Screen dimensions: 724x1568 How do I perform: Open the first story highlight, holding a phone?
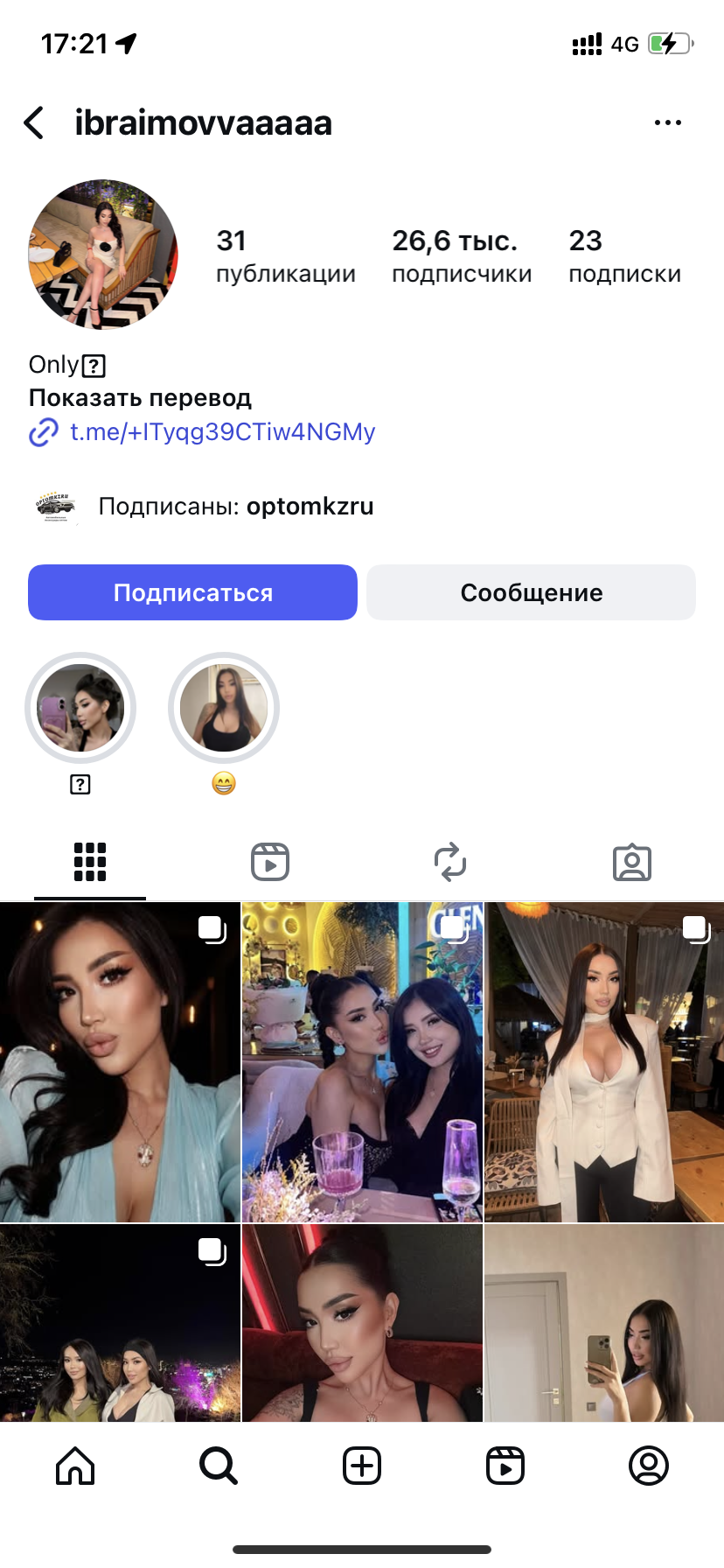[80, 708]
